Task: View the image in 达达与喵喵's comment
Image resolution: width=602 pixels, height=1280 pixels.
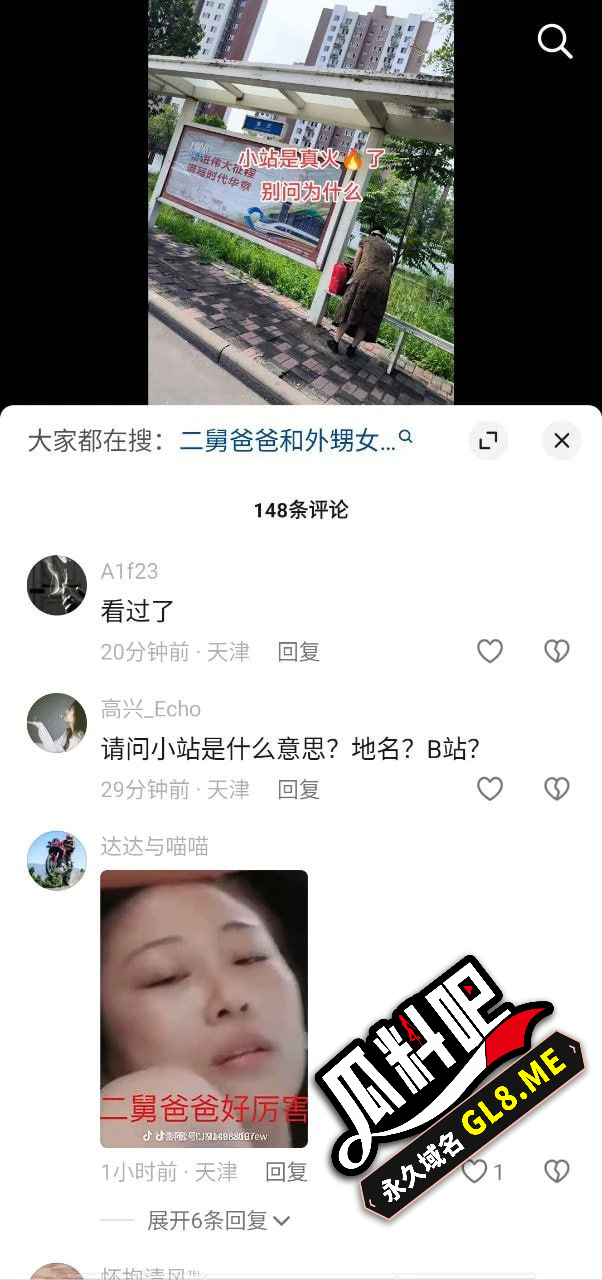Action: 204,1008
